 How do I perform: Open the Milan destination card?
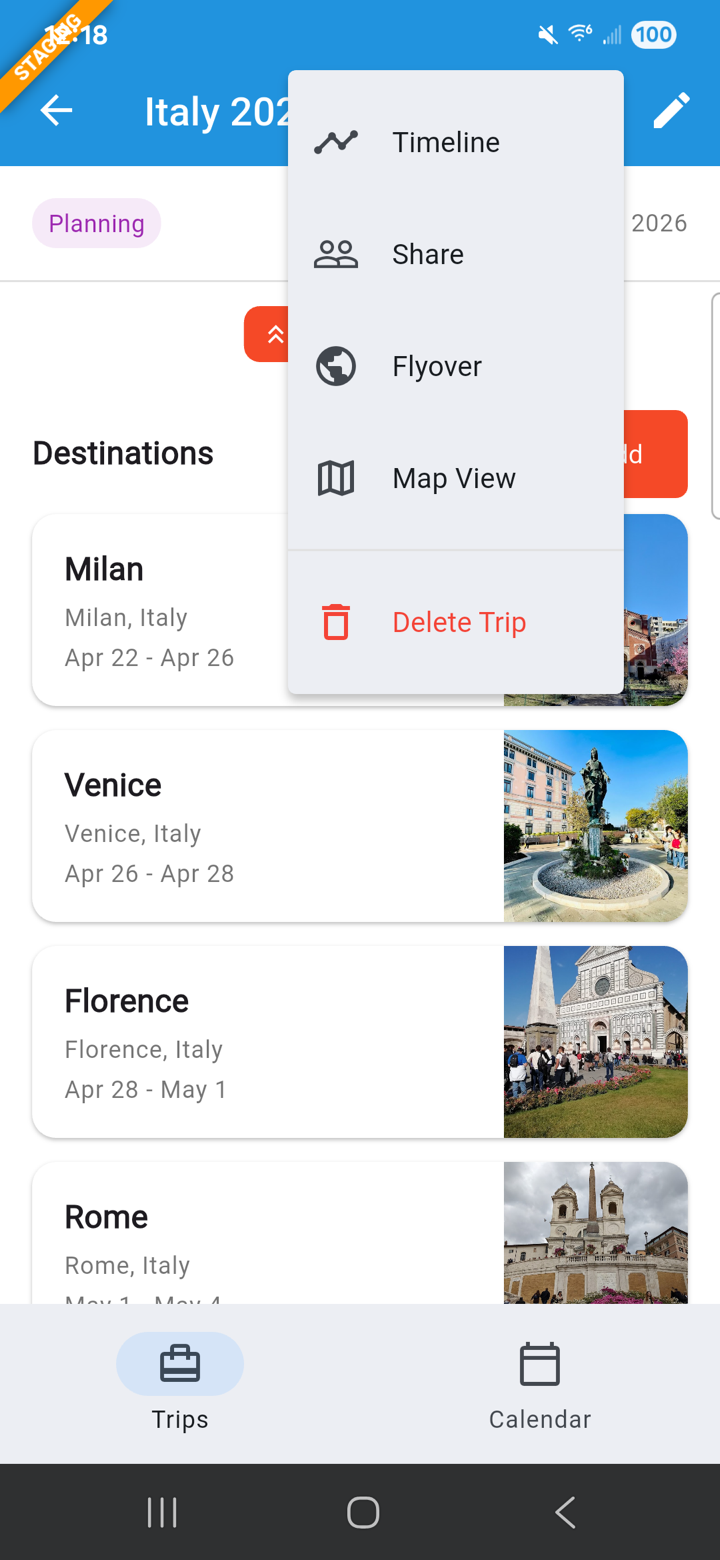150,610
